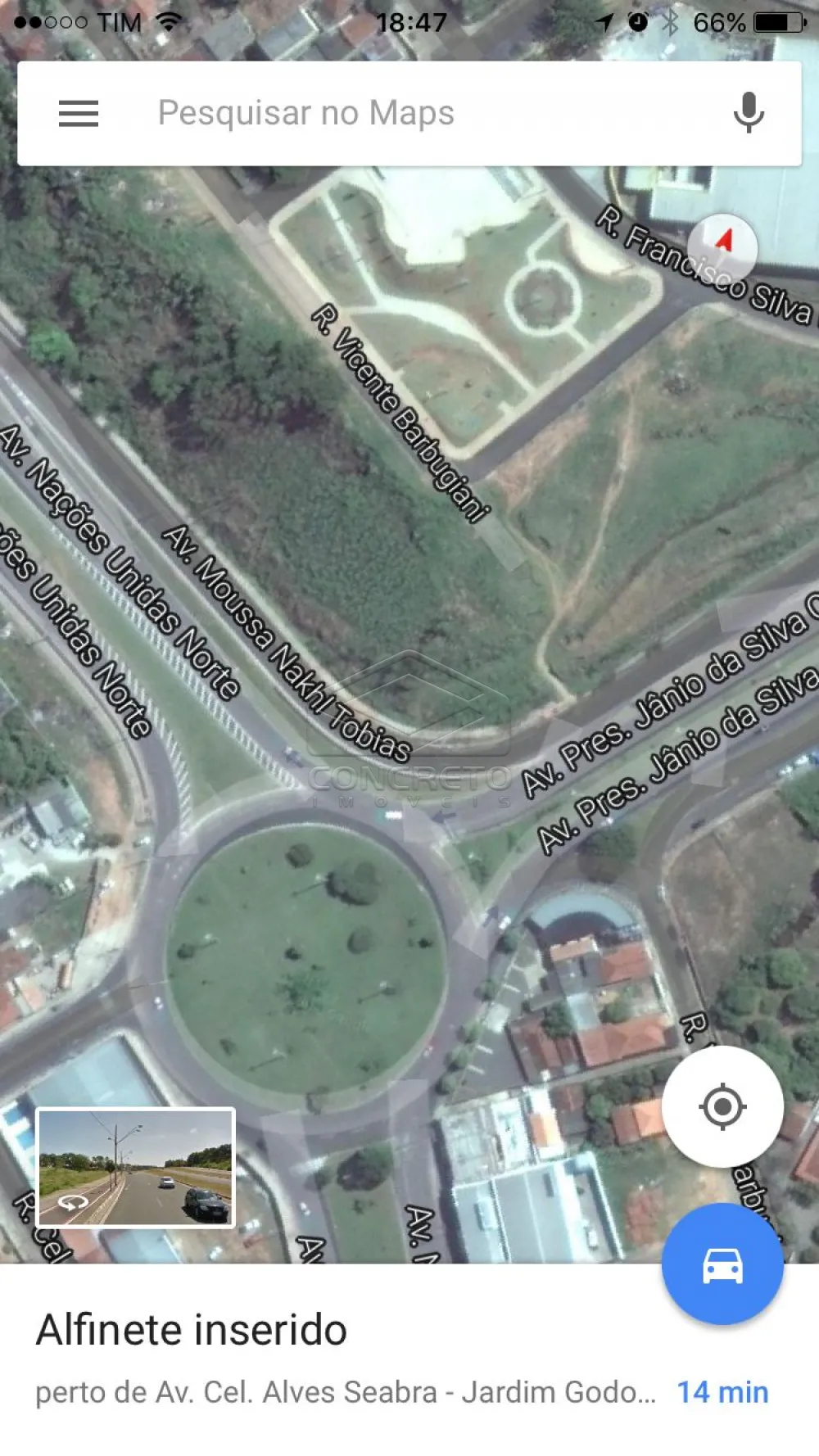The width and height of the screenshot is (819, 1456).
Task: Center map on my location
Action: [722, 1106]
